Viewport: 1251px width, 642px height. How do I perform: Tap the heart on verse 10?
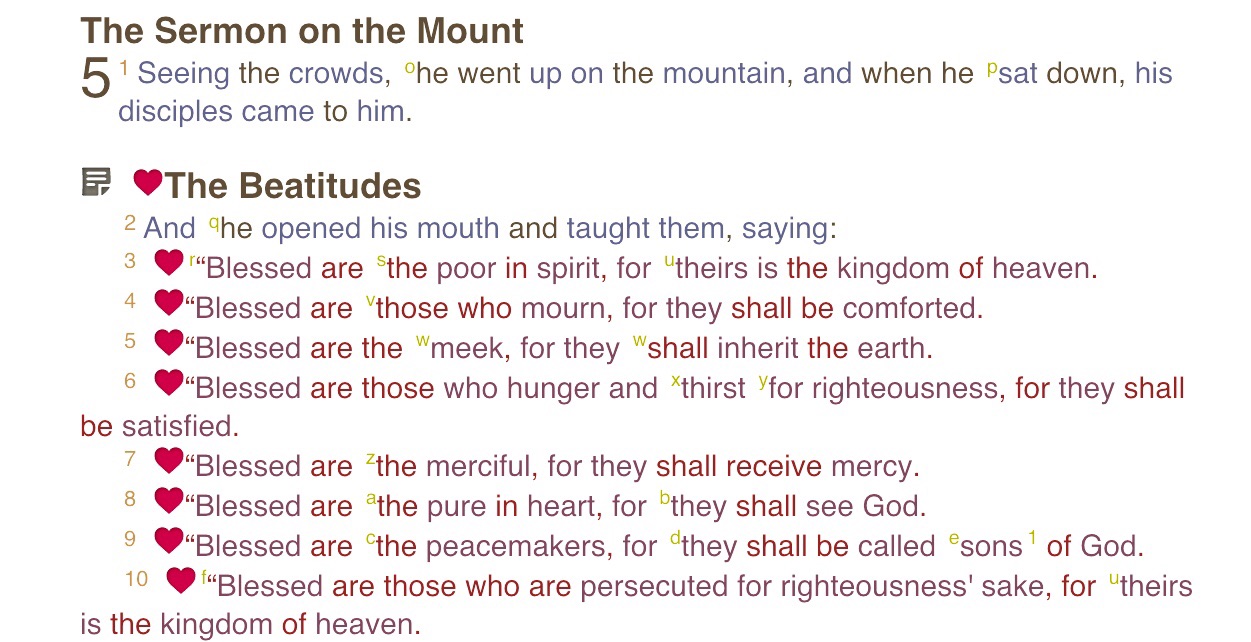point(180,579)
